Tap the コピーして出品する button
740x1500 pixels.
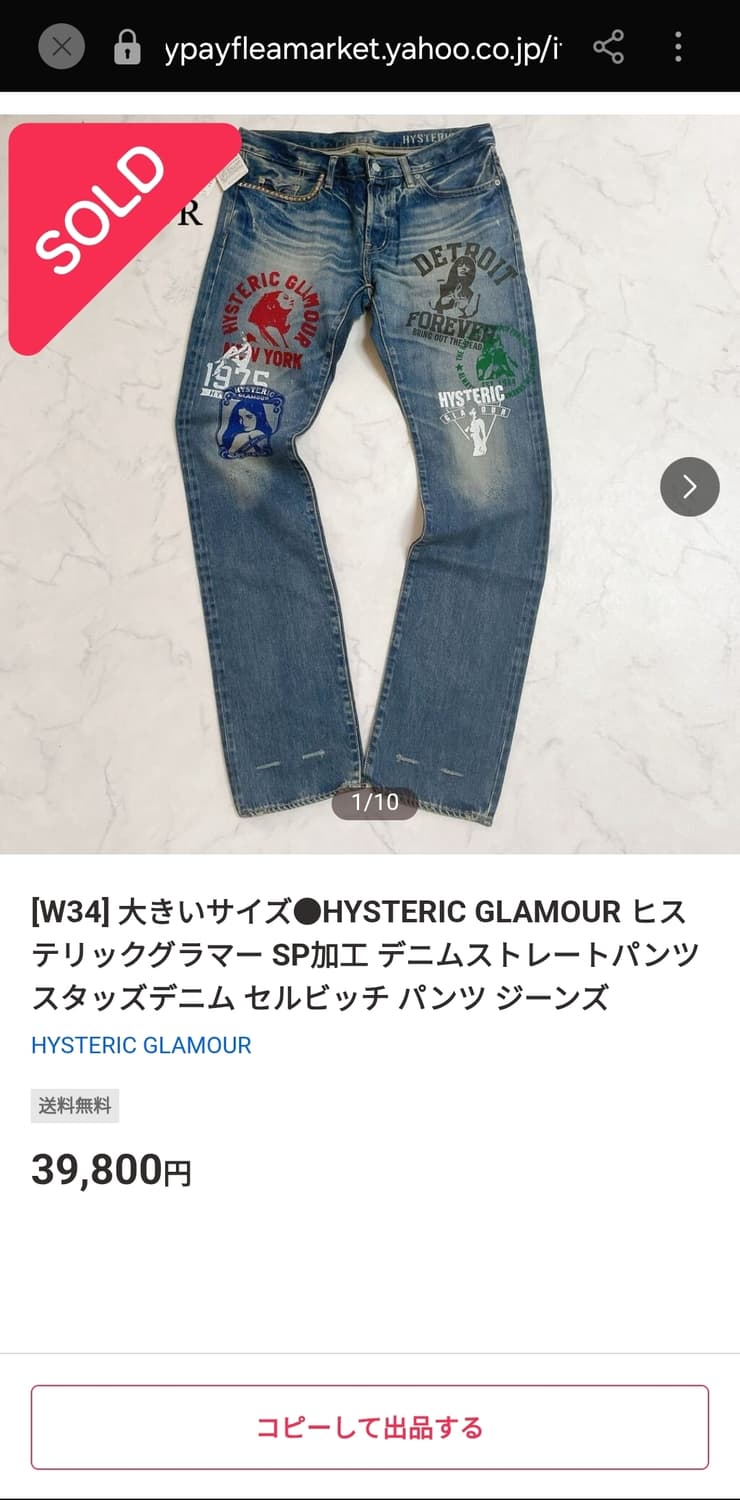click(x=370, y=1428)
